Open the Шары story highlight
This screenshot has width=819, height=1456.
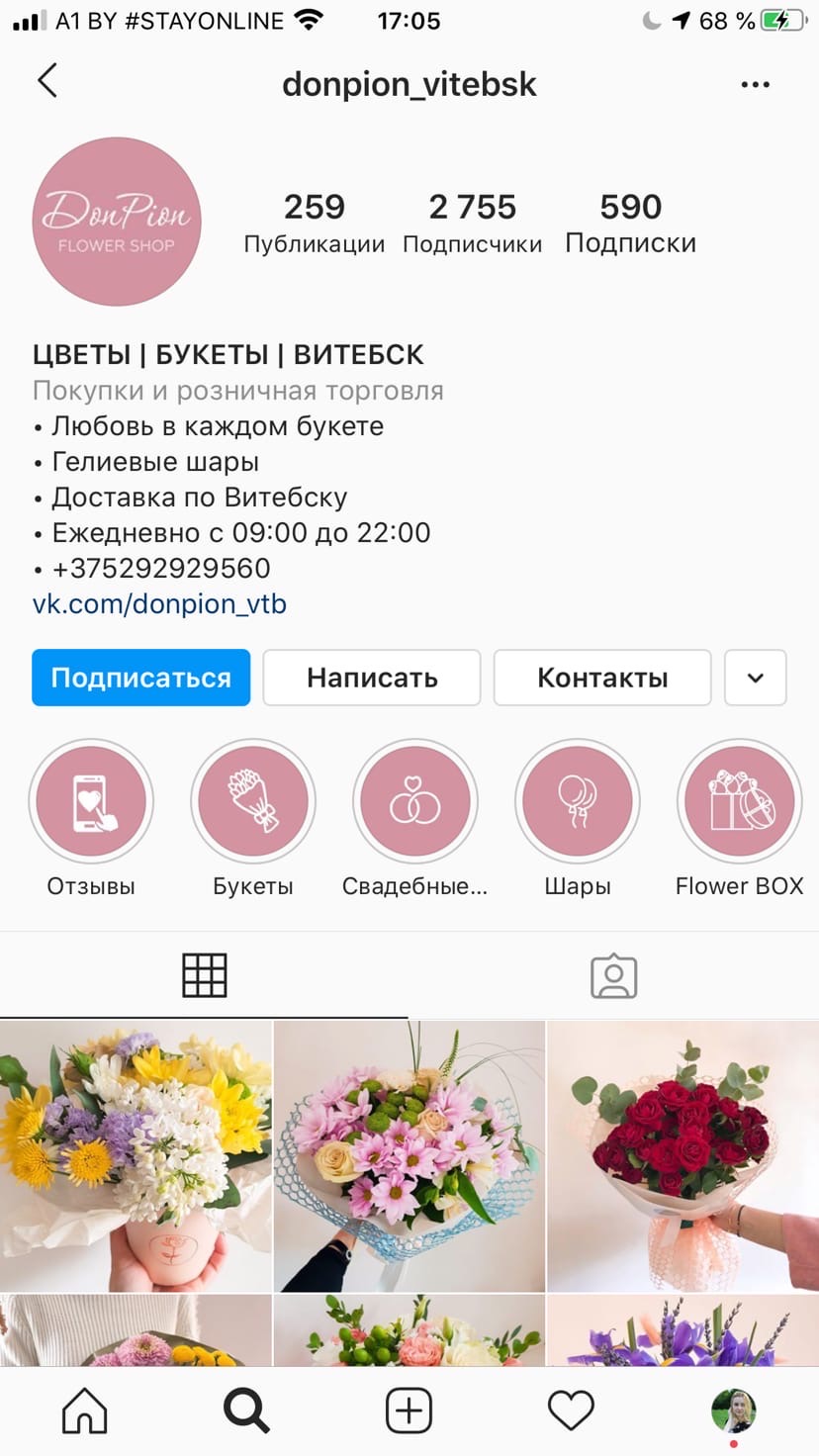pos(578,801)
